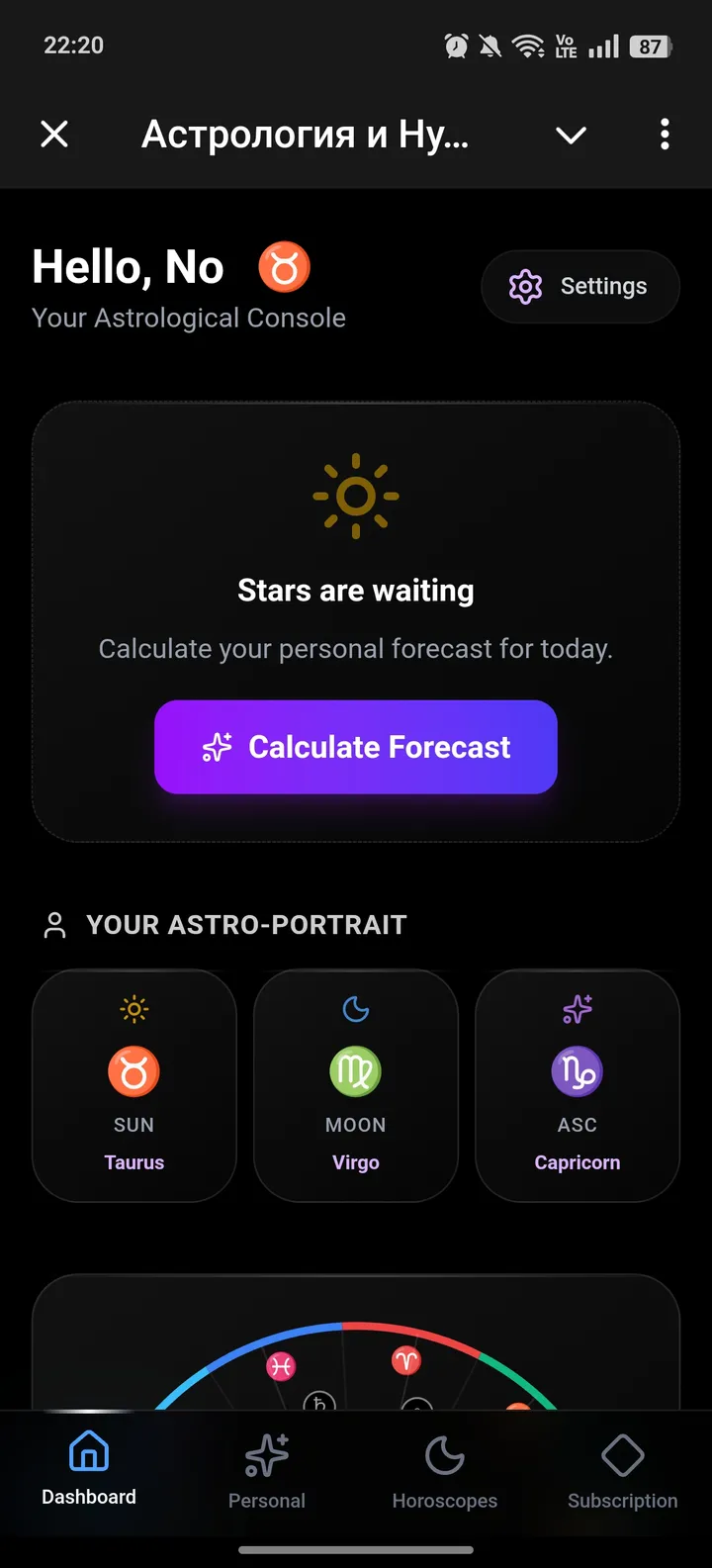The height and width of the screenshot is (1568, 712).
Task: Tap the Pisces planet marker on the chart
Action: tap(282, 1367)
